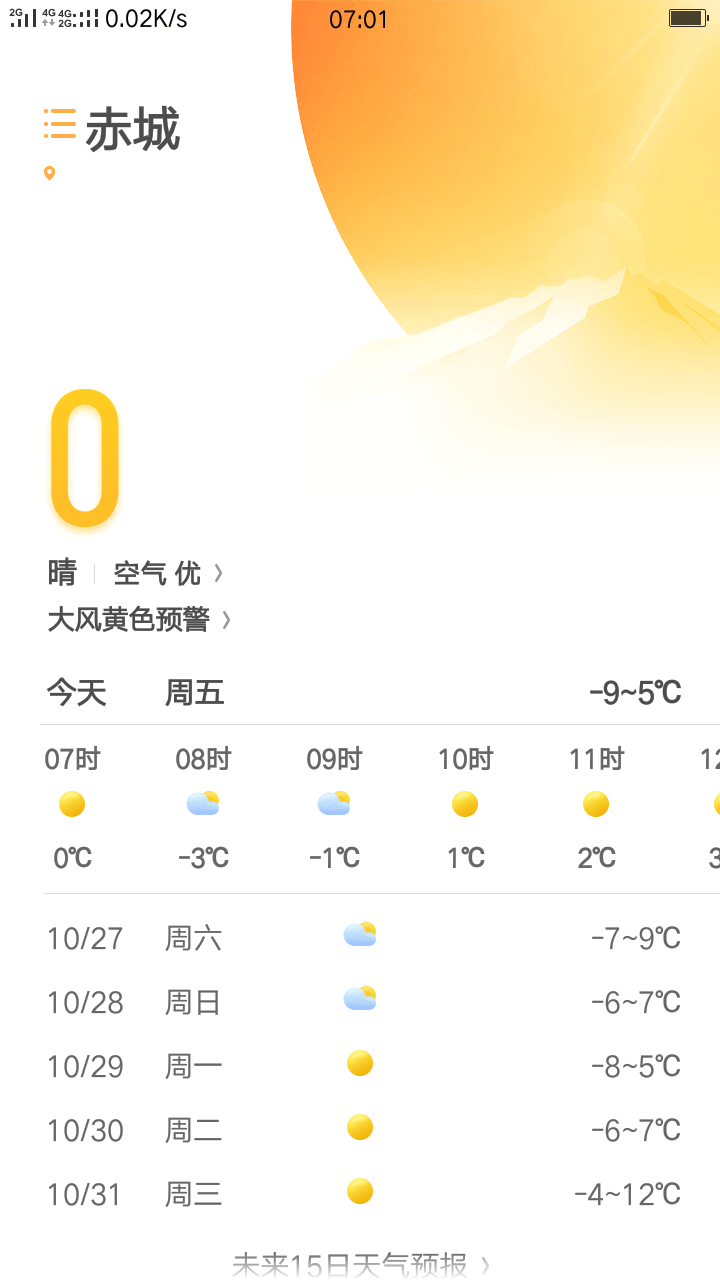720x1280 pixels.
Task: Open the 10/31 周三 forecast row
Action: click(360, 1193)
